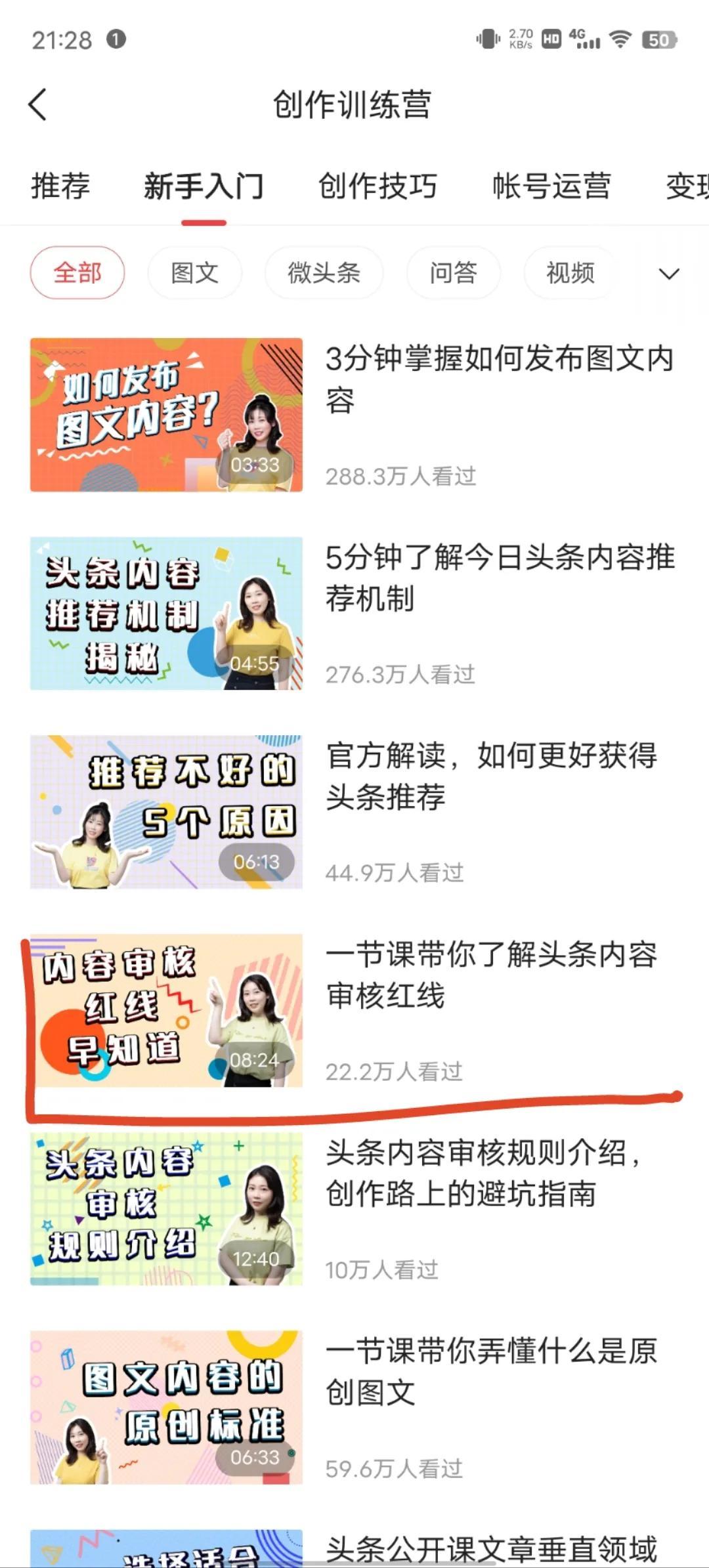
Task: Switch to the 推荐 tab
Action: point(60,186)
